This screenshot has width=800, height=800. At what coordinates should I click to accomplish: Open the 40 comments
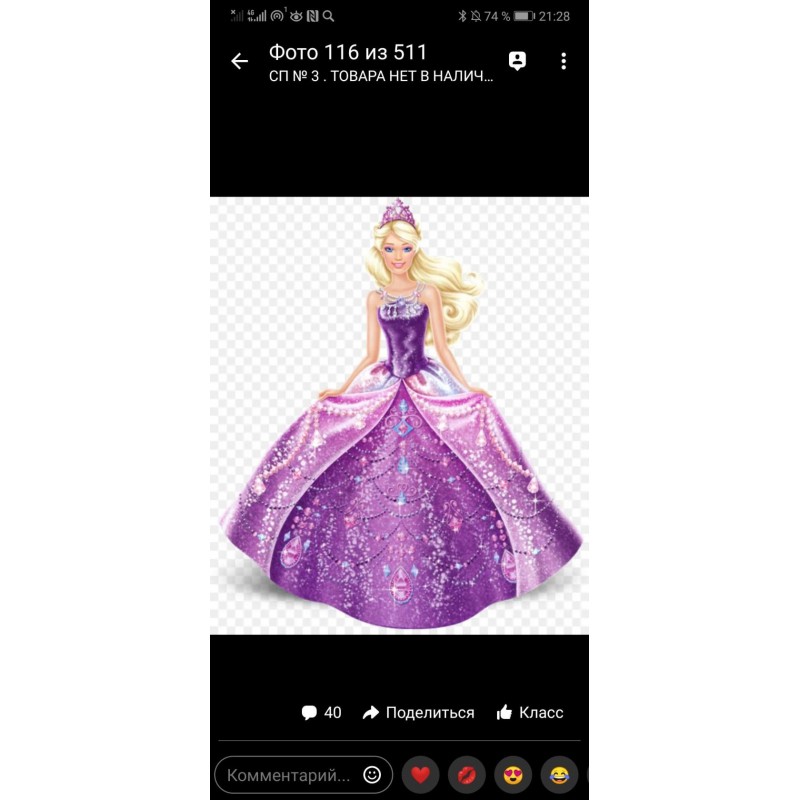tap(321, 713)
